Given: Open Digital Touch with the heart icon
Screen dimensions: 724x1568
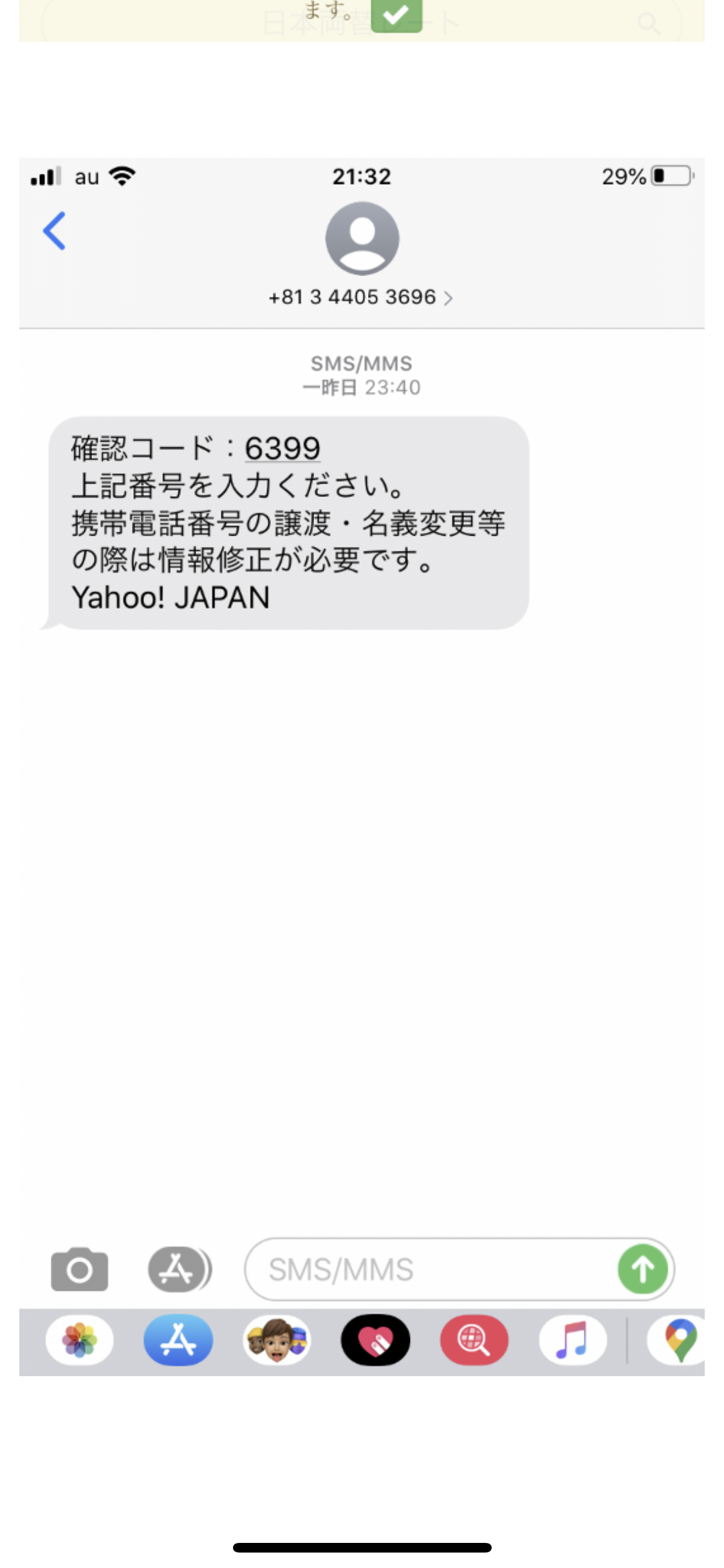Looking at the screenshot, I should pos(375,1341).
